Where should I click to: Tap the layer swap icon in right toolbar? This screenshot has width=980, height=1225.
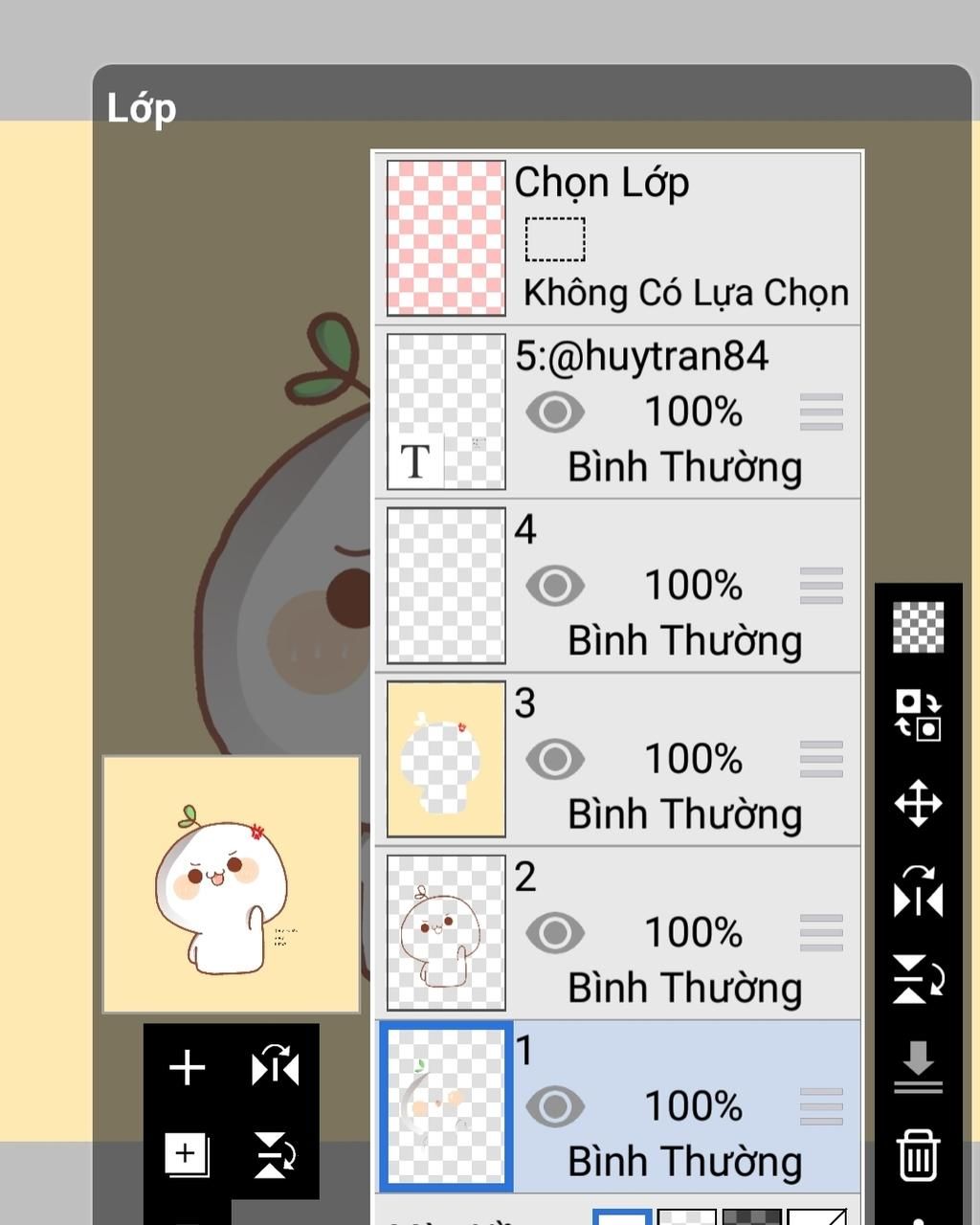click(918, 715)
